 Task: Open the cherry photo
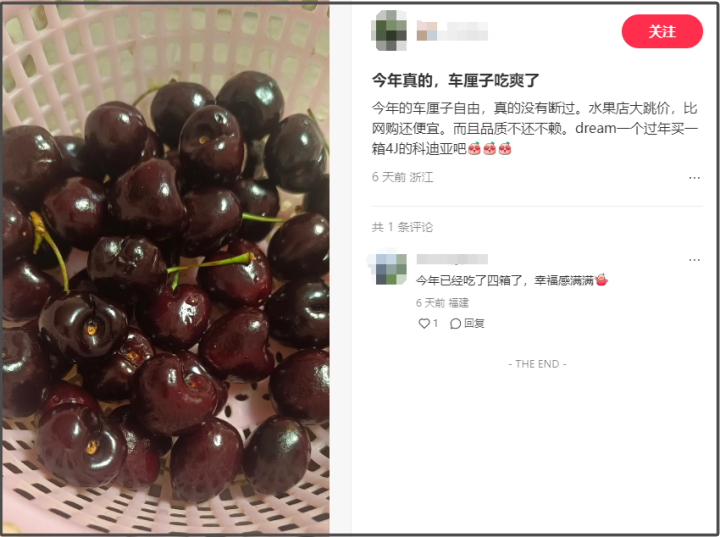pyautogui.click(x=166, y=268)
